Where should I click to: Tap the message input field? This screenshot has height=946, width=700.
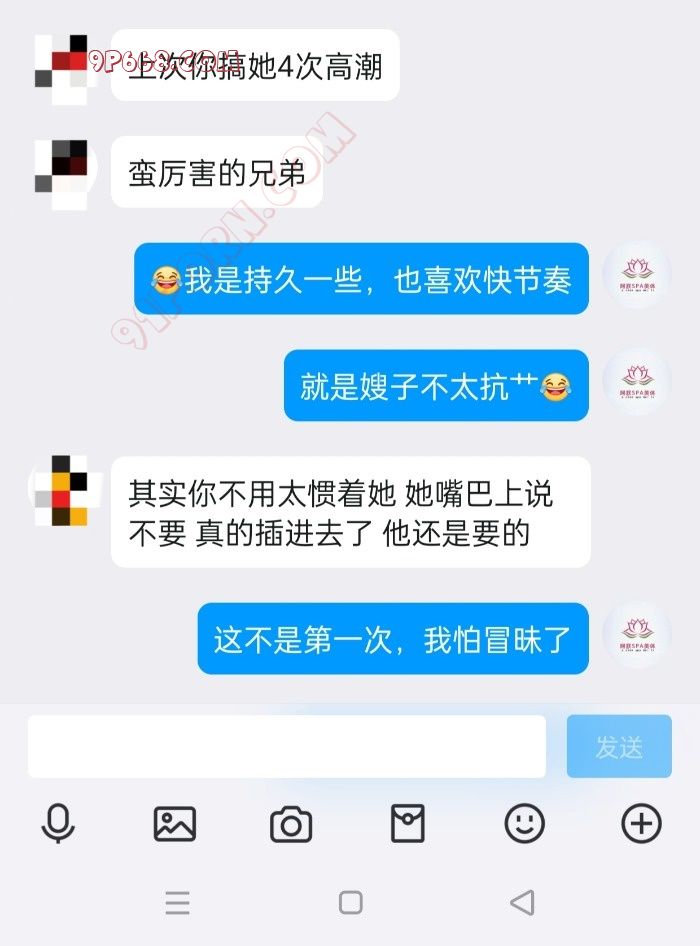[x=286, y=746]
